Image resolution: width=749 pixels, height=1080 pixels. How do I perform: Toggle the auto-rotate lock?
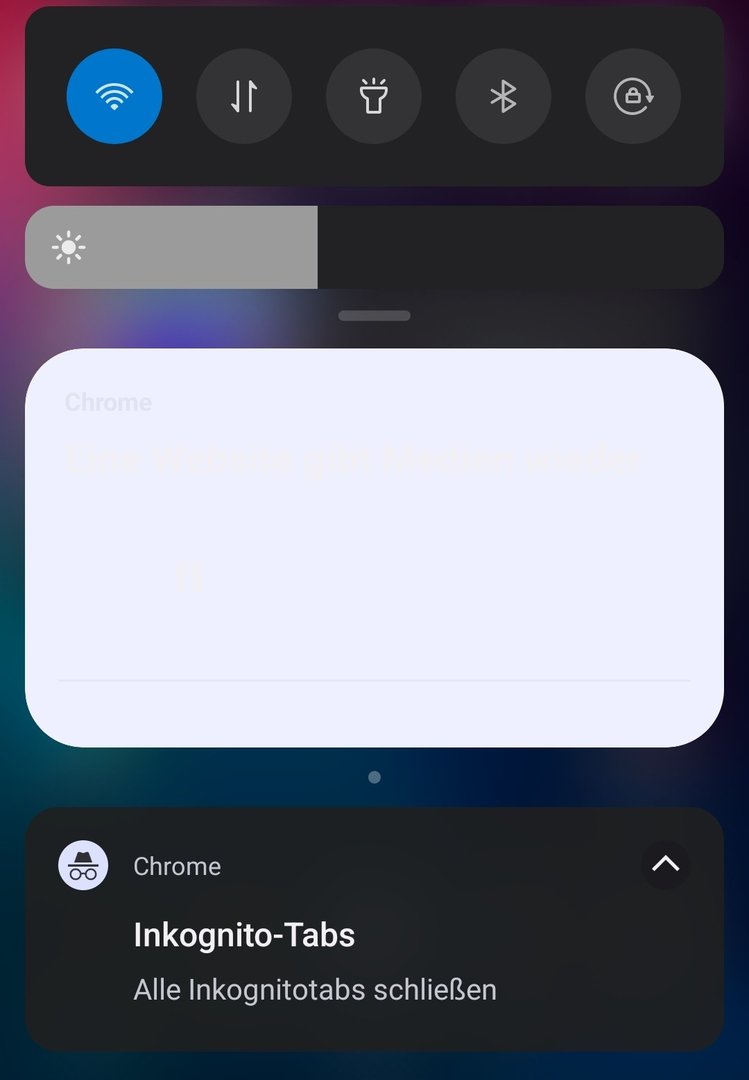[633, 97]
